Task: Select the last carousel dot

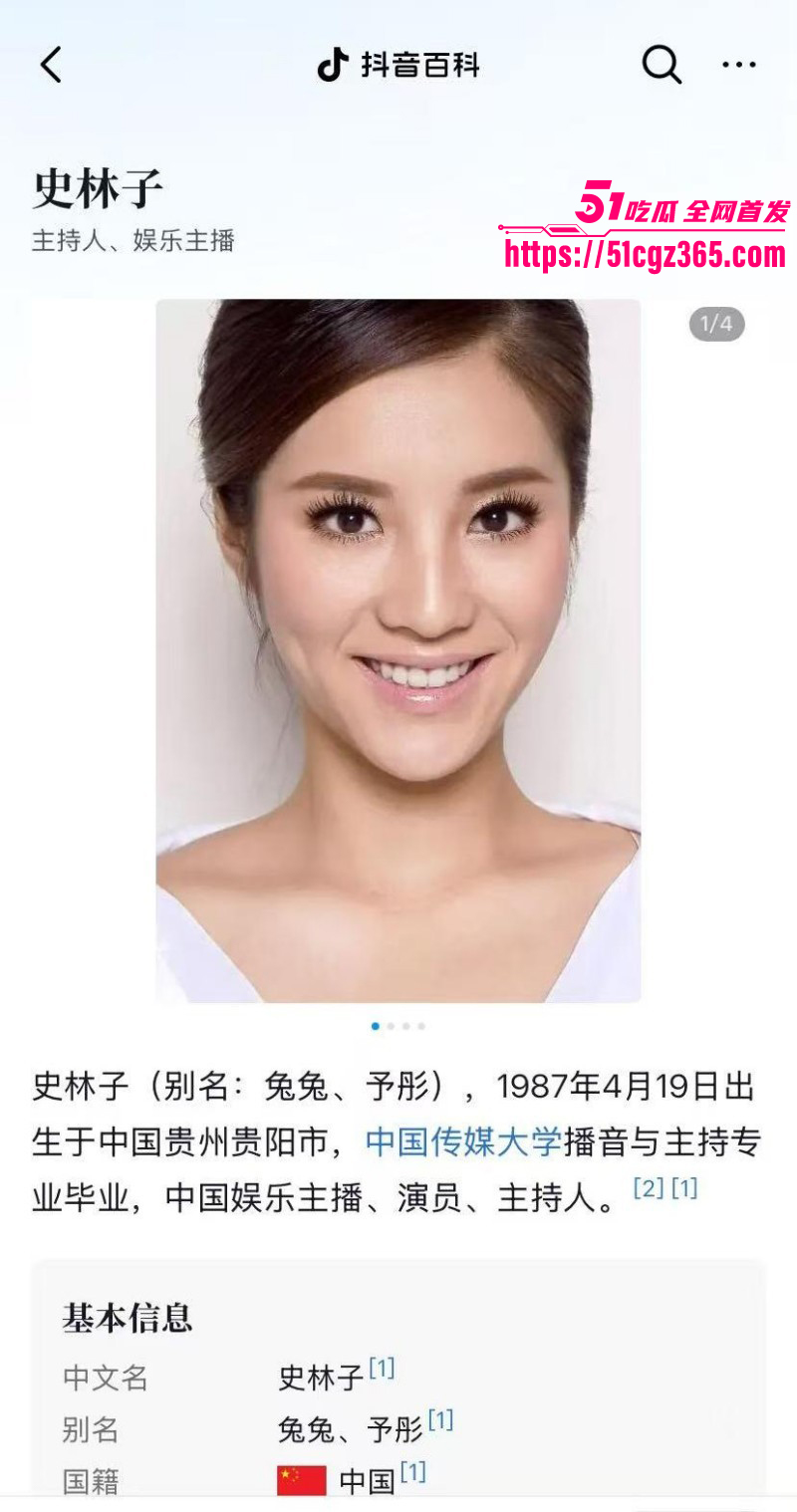Action: tap(422, 1025)
